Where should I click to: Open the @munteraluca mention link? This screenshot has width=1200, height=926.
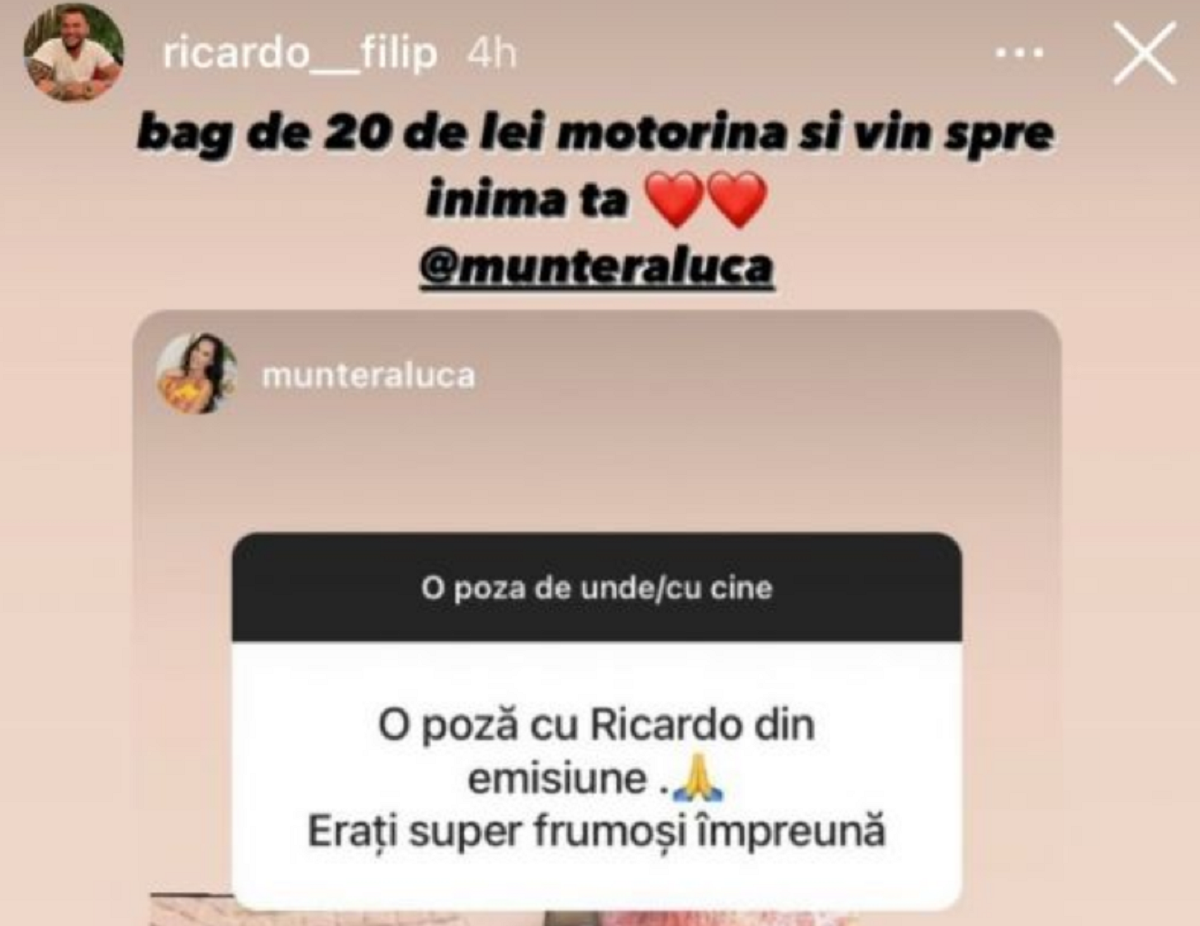click(x=597, y=267)
